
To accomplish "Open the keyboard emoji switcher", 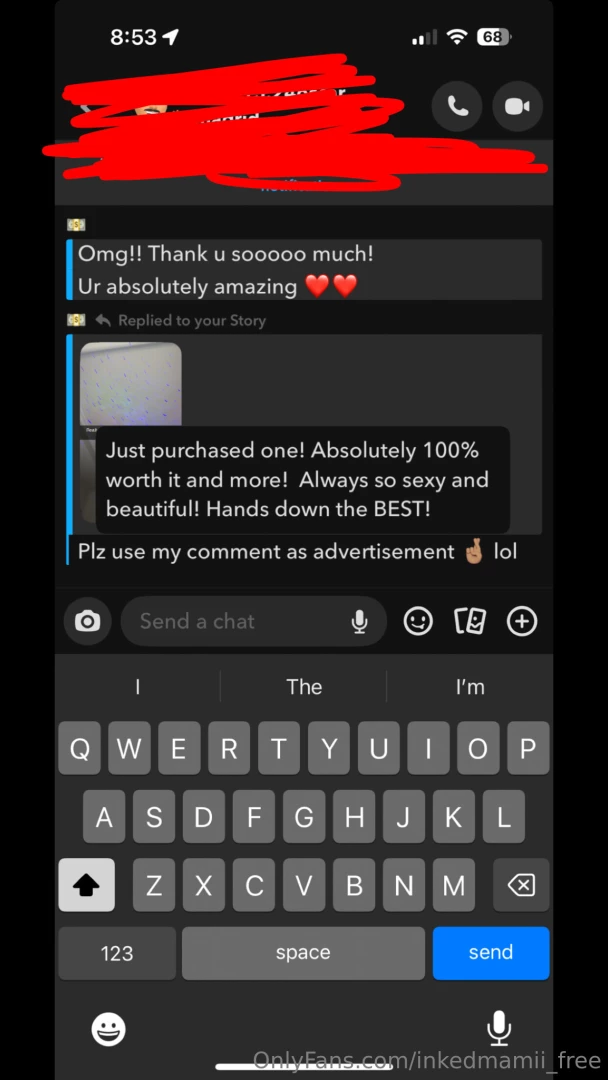I will coord(108,1027).
